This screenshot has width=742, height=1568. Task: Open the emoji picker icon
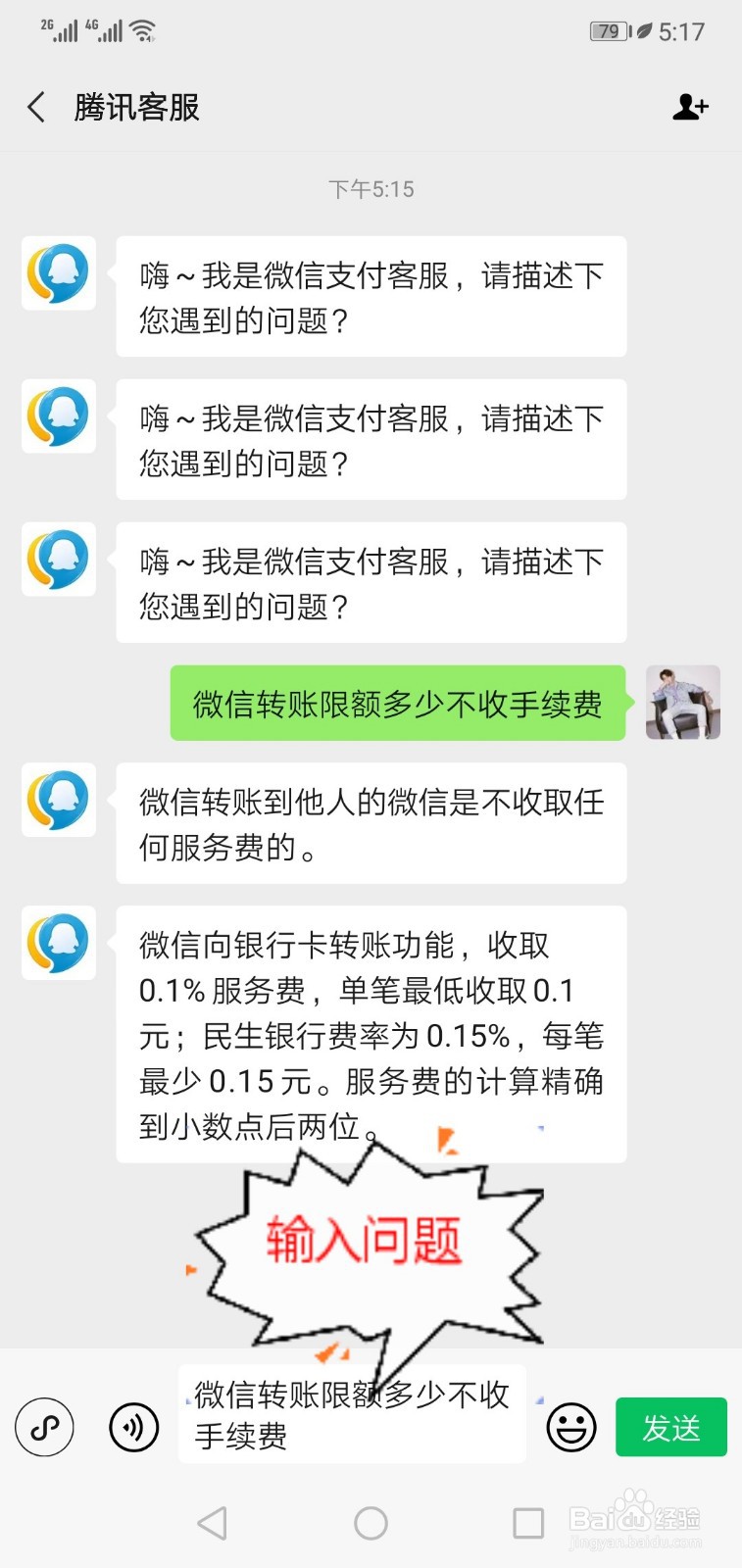click(569, 1428)
